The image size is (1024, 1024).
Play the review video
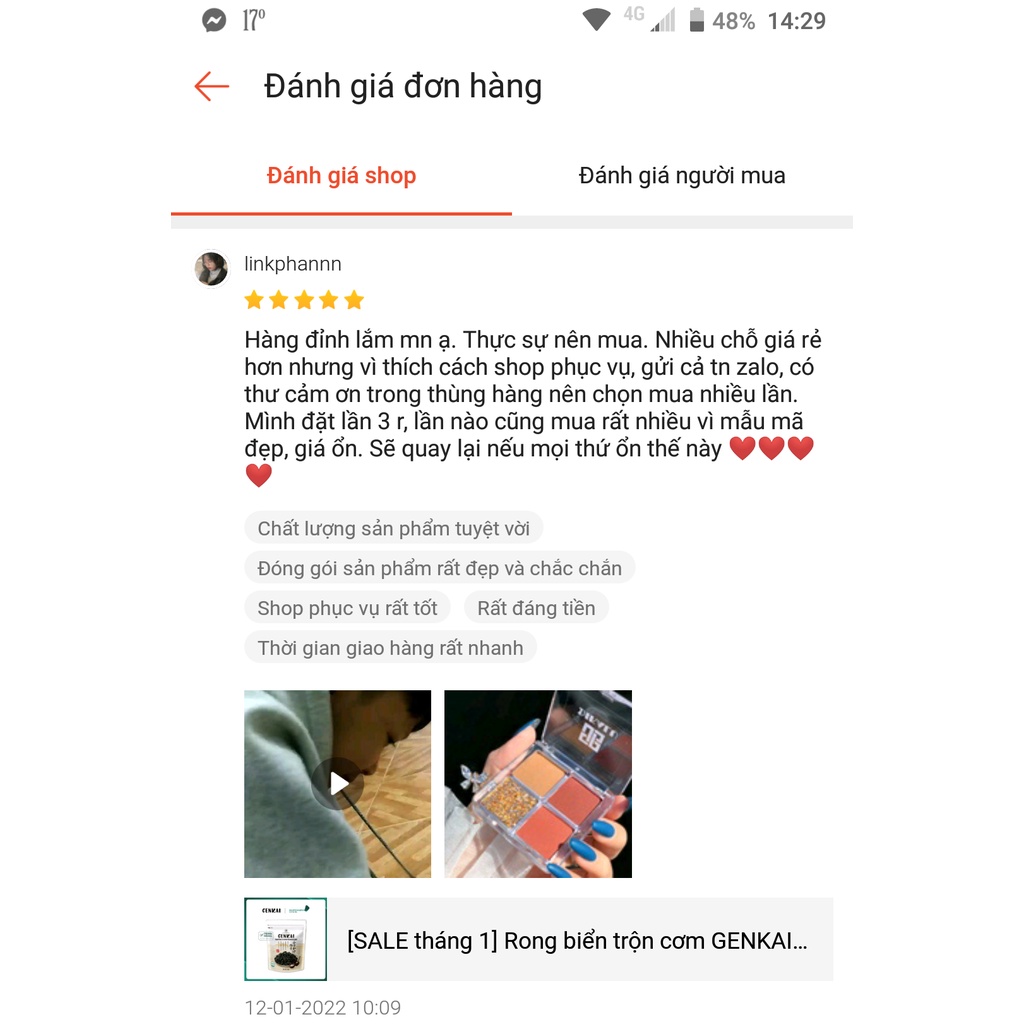coord(338,783)
